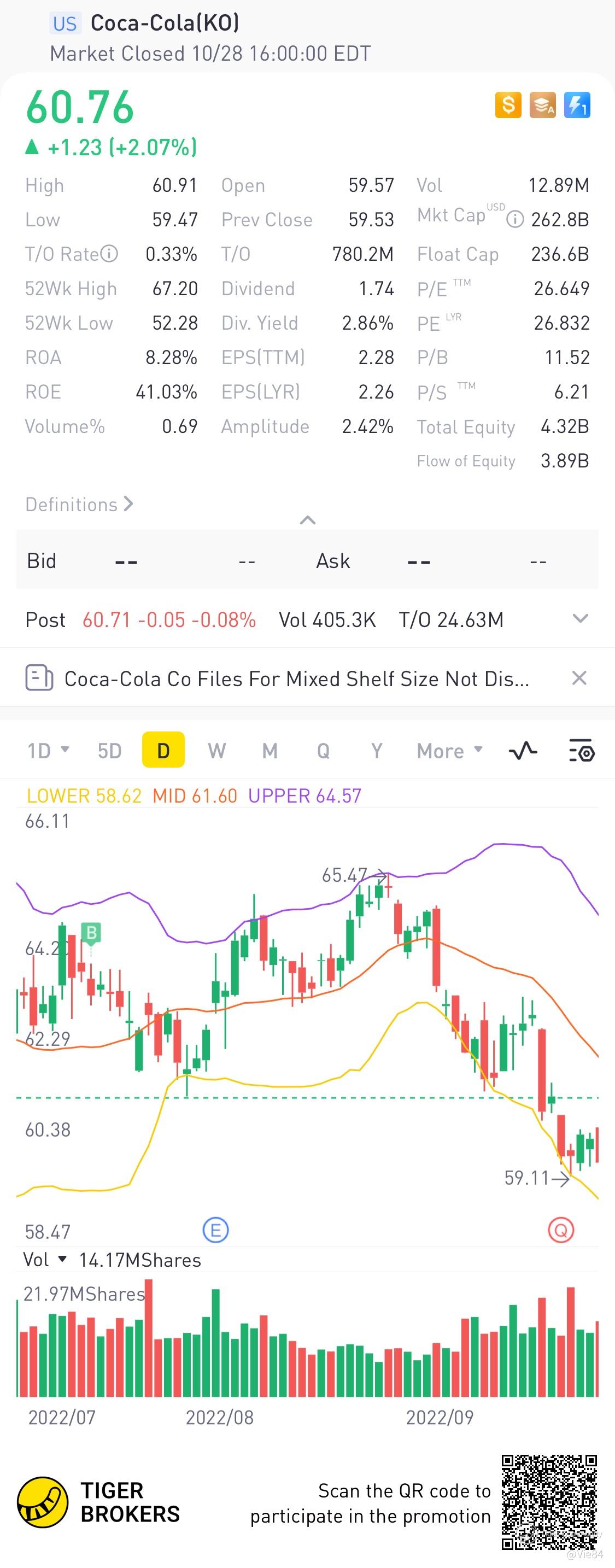
Task: View info about Mkt Cap
Action: pyautogui.click(x=514, y=219)
